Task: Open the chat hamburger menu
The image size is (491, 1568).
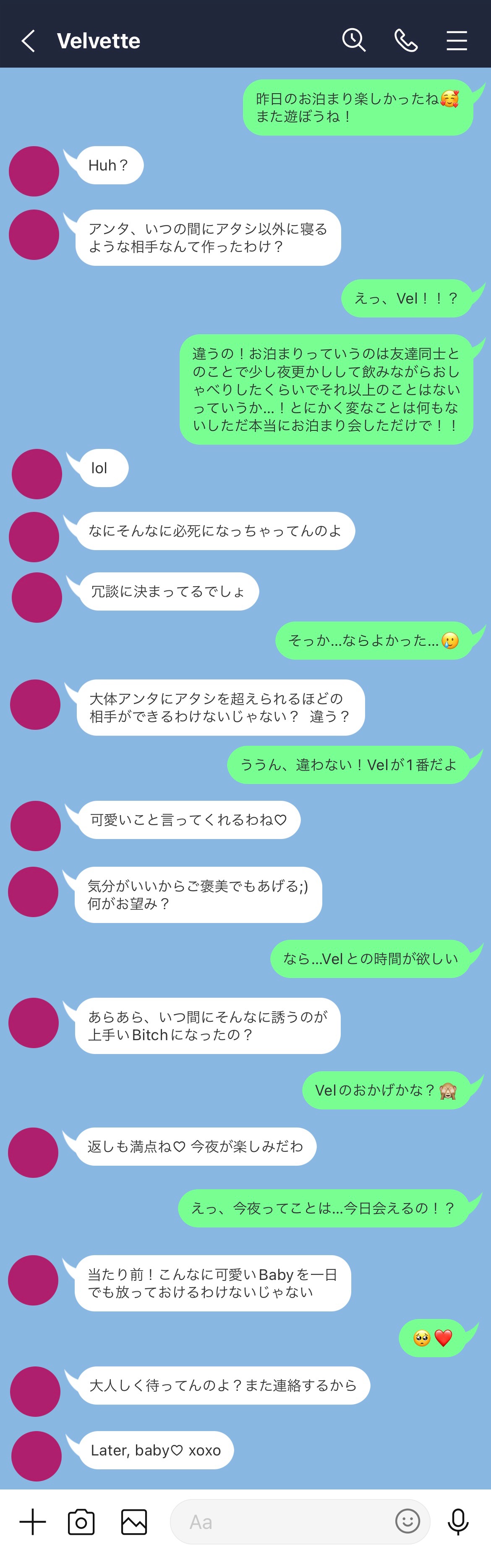Action: tap(456, 41)
